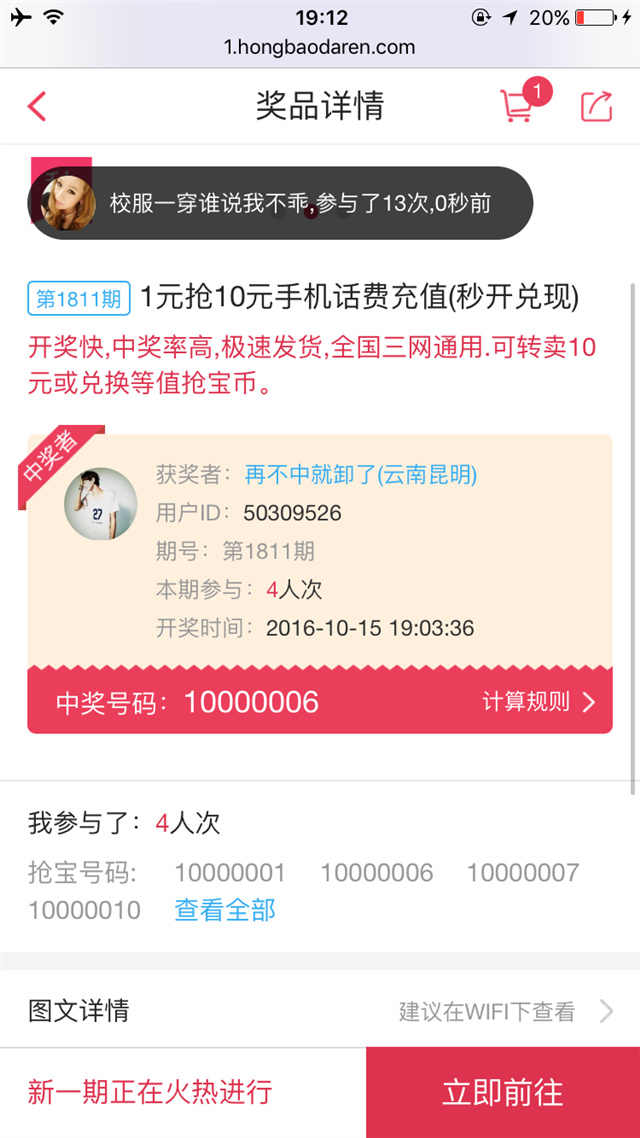Tap 立即前往 button
This screenshot has width=640, height=1138.
click(x=503, y=1092)
